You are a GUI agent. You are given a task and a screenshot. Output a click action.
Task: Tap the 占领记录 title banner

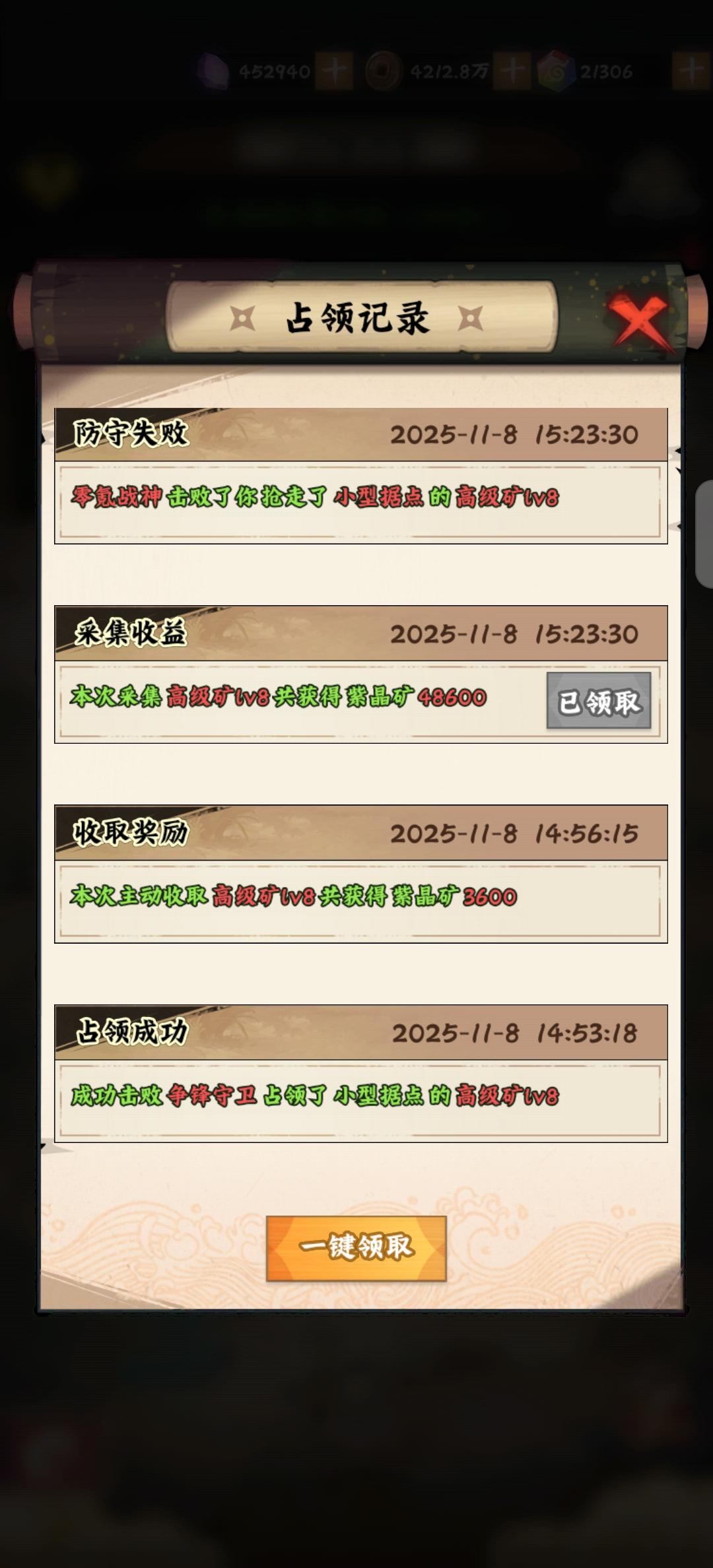pos(356,315)
